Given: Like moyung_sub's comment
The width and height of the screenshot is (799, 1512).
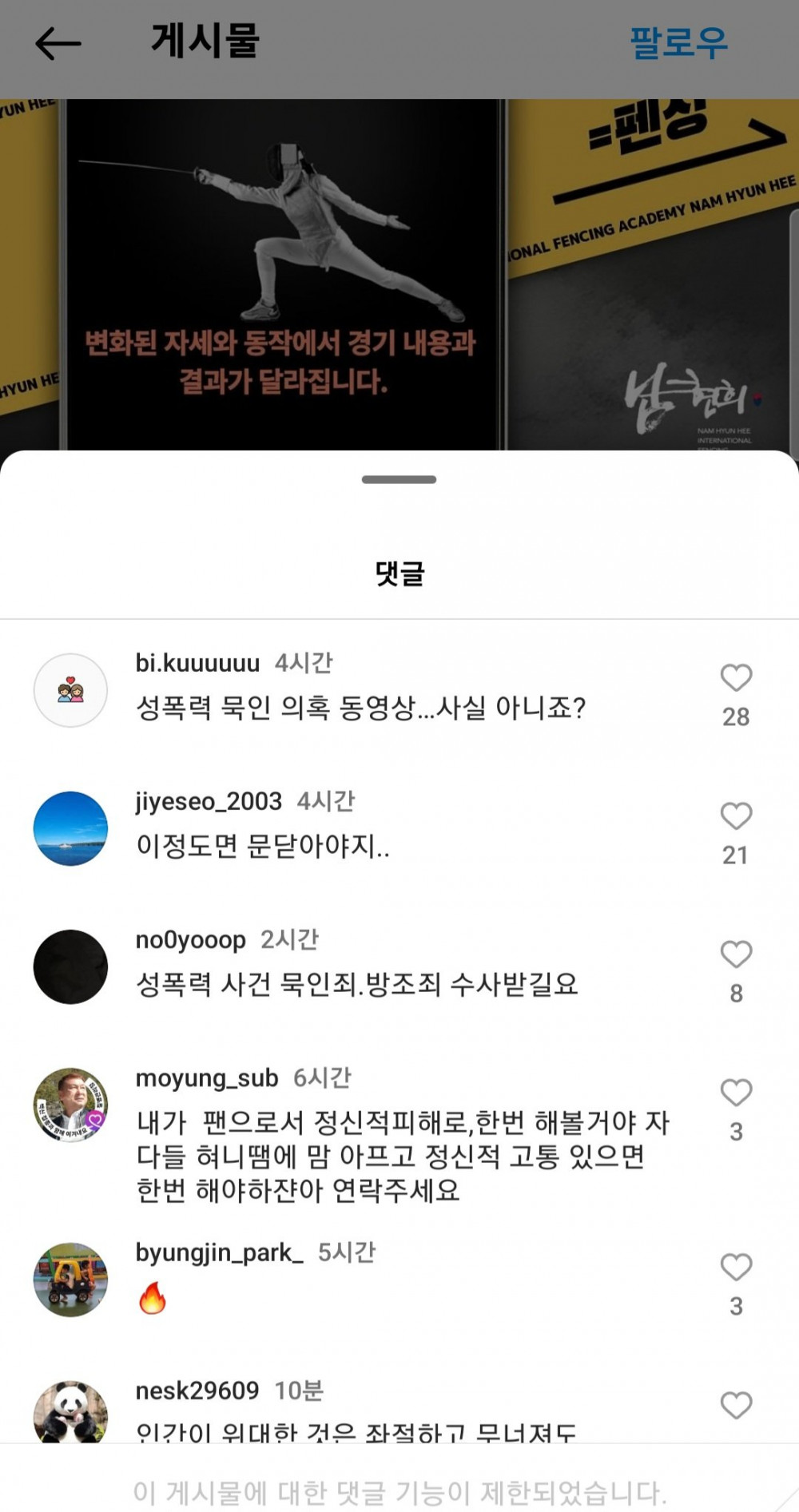Looking at the screenshot, I should (736, 1092).
